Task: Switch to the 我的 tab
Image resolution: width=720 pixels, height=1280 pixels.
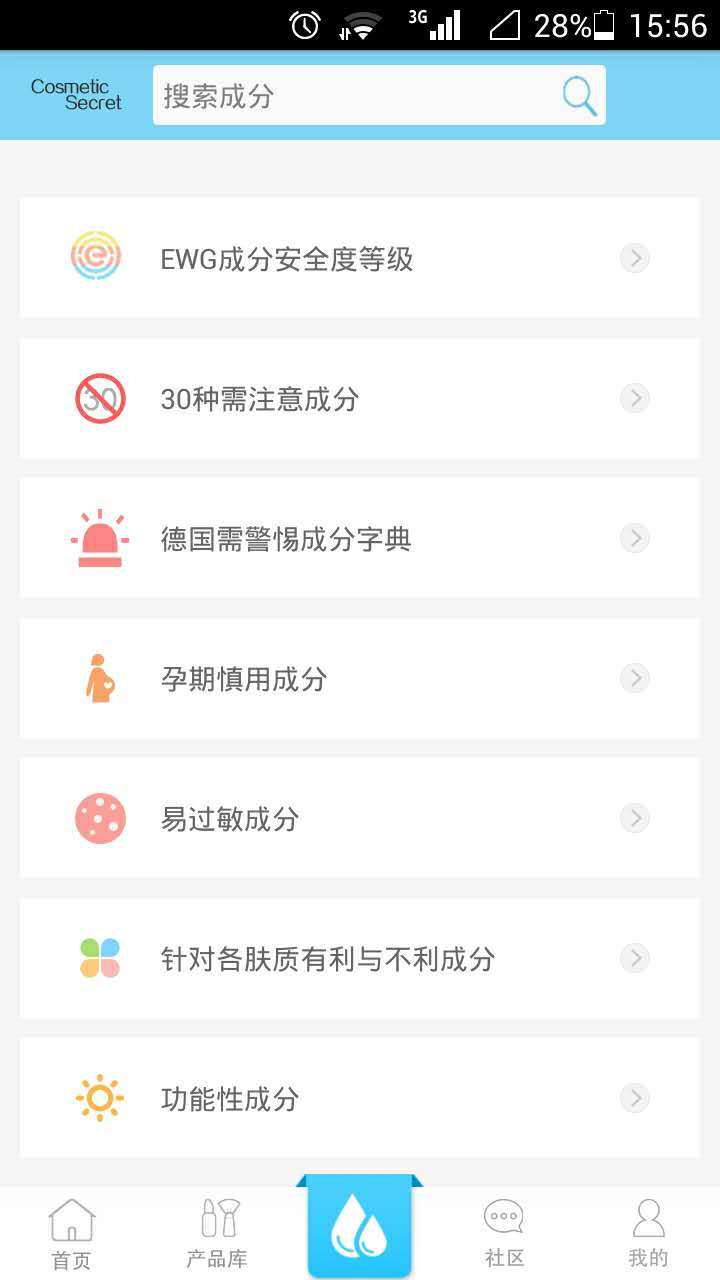Action: [x=648, y=1234]
